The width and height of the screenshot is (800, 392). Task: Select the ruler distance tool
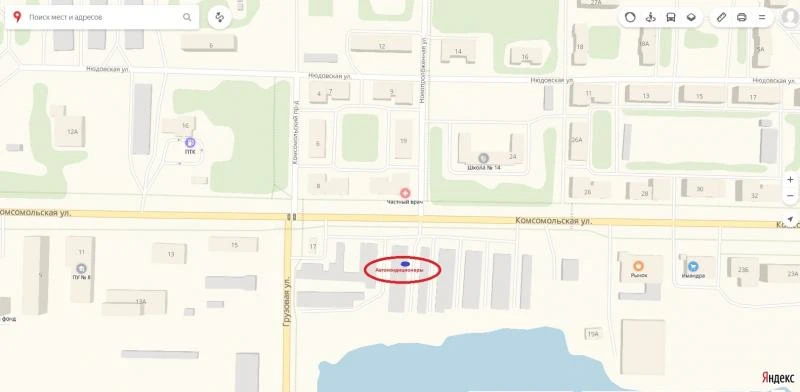tap(721, 17)
